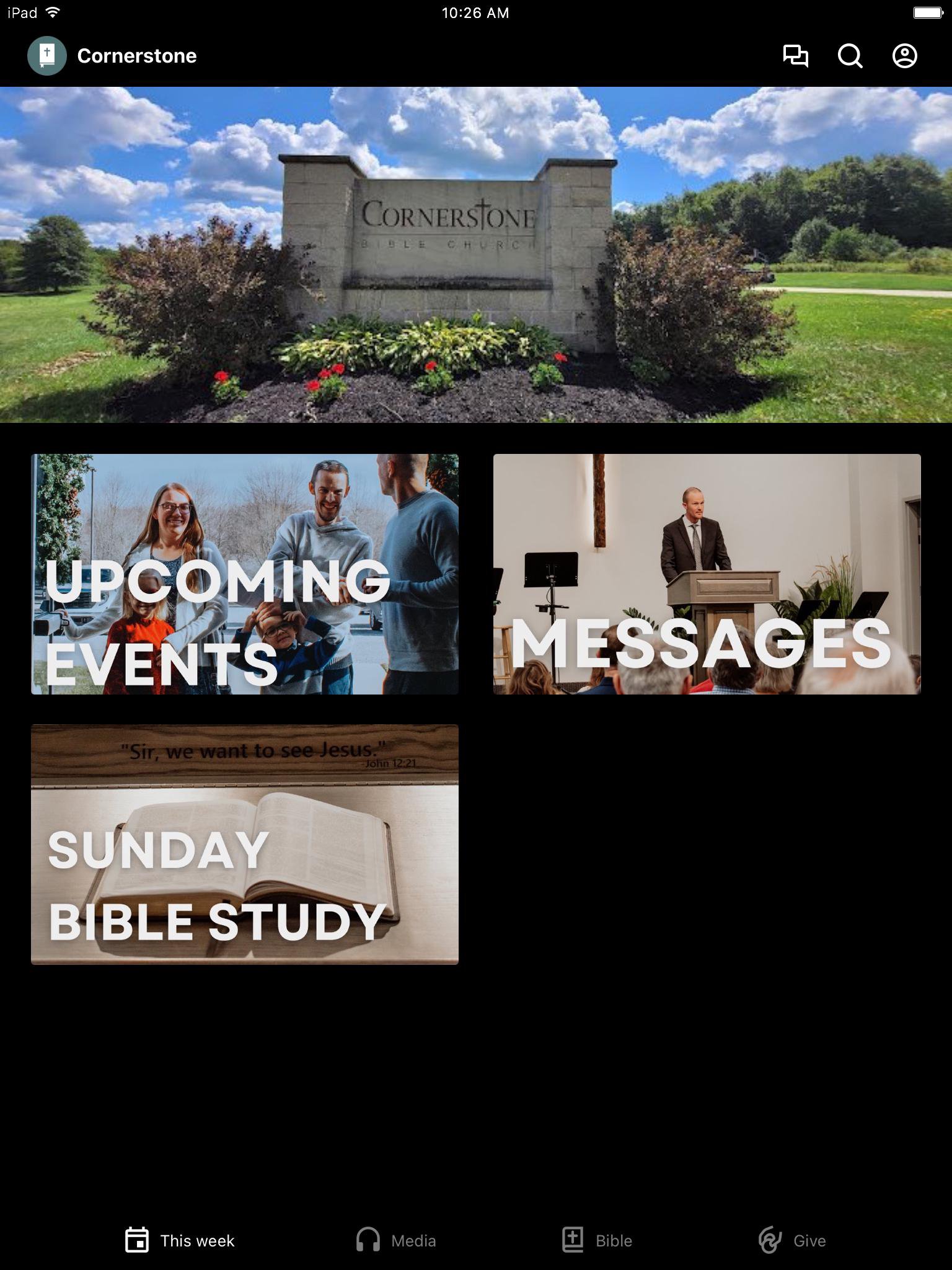Go to the Give tab
Screen dimensions: 952x1270
coord(792,1240)
